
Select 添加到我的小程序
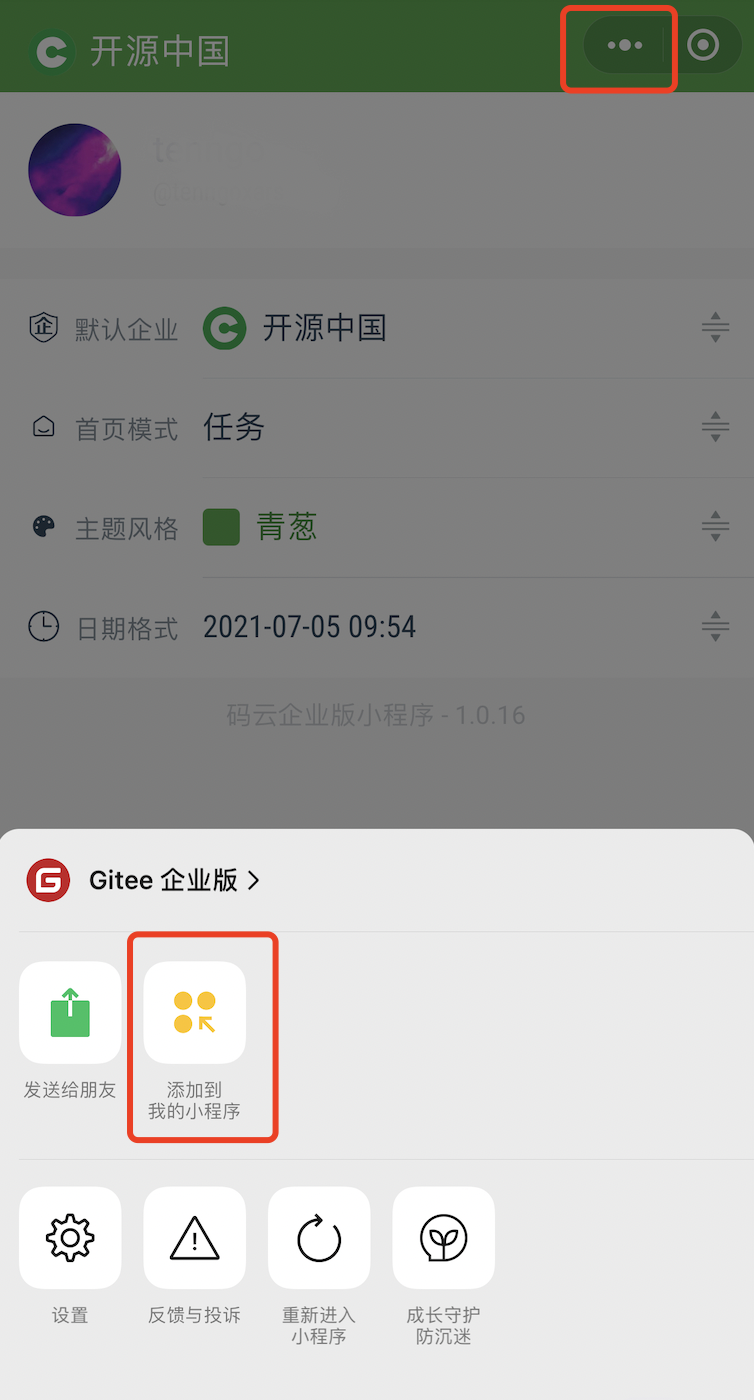195,1013
